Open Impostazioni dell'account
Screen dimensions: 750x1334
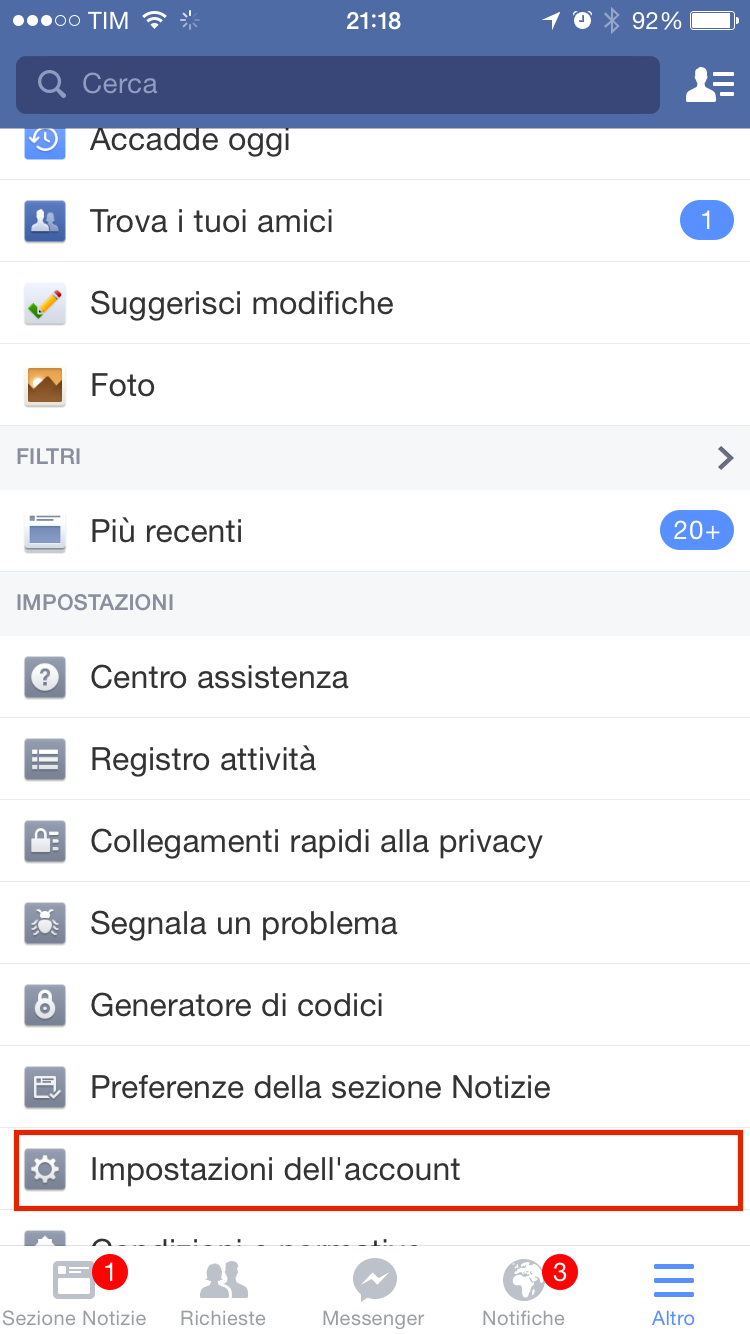pos(375,1169)
